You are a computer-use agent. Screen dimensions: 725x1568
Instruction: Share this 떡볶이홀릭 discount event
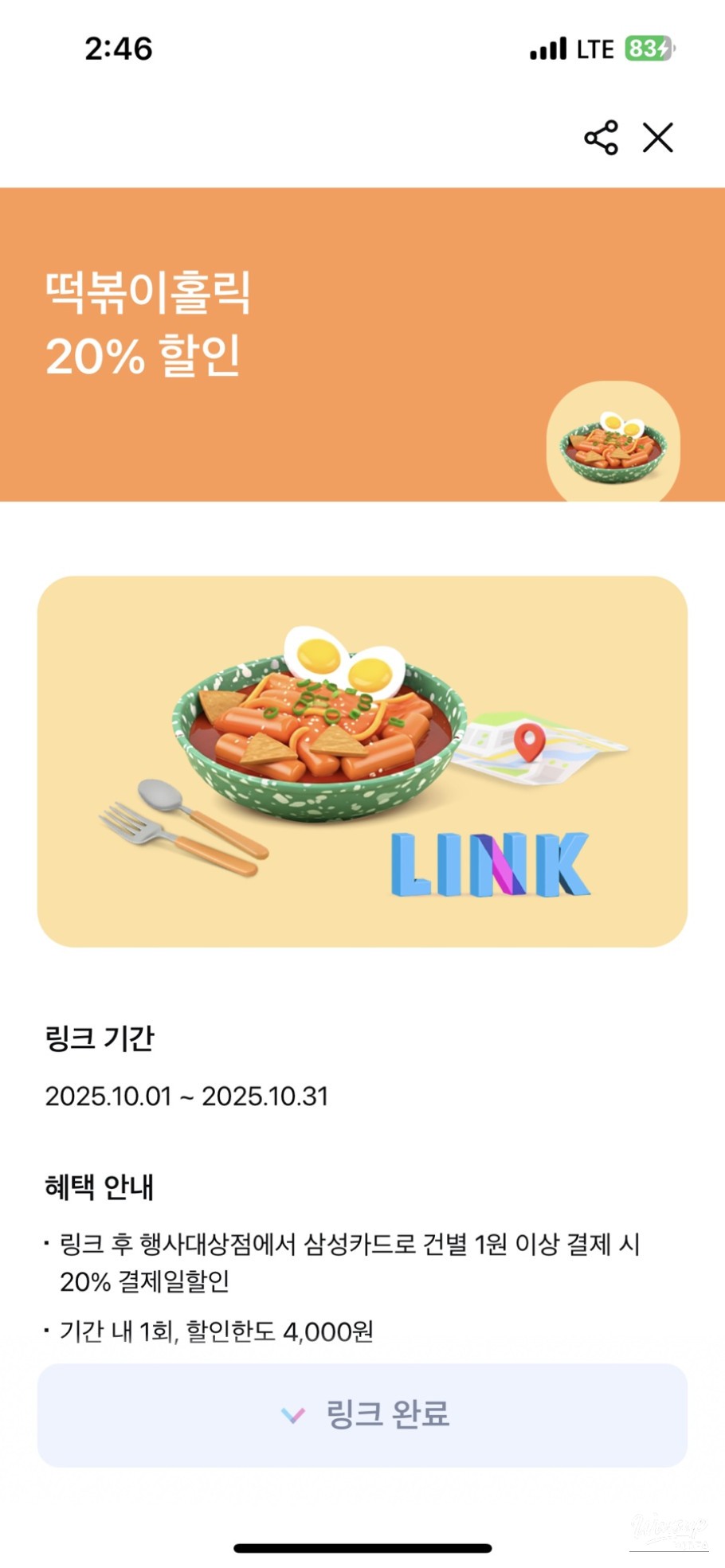pos(601,138)
